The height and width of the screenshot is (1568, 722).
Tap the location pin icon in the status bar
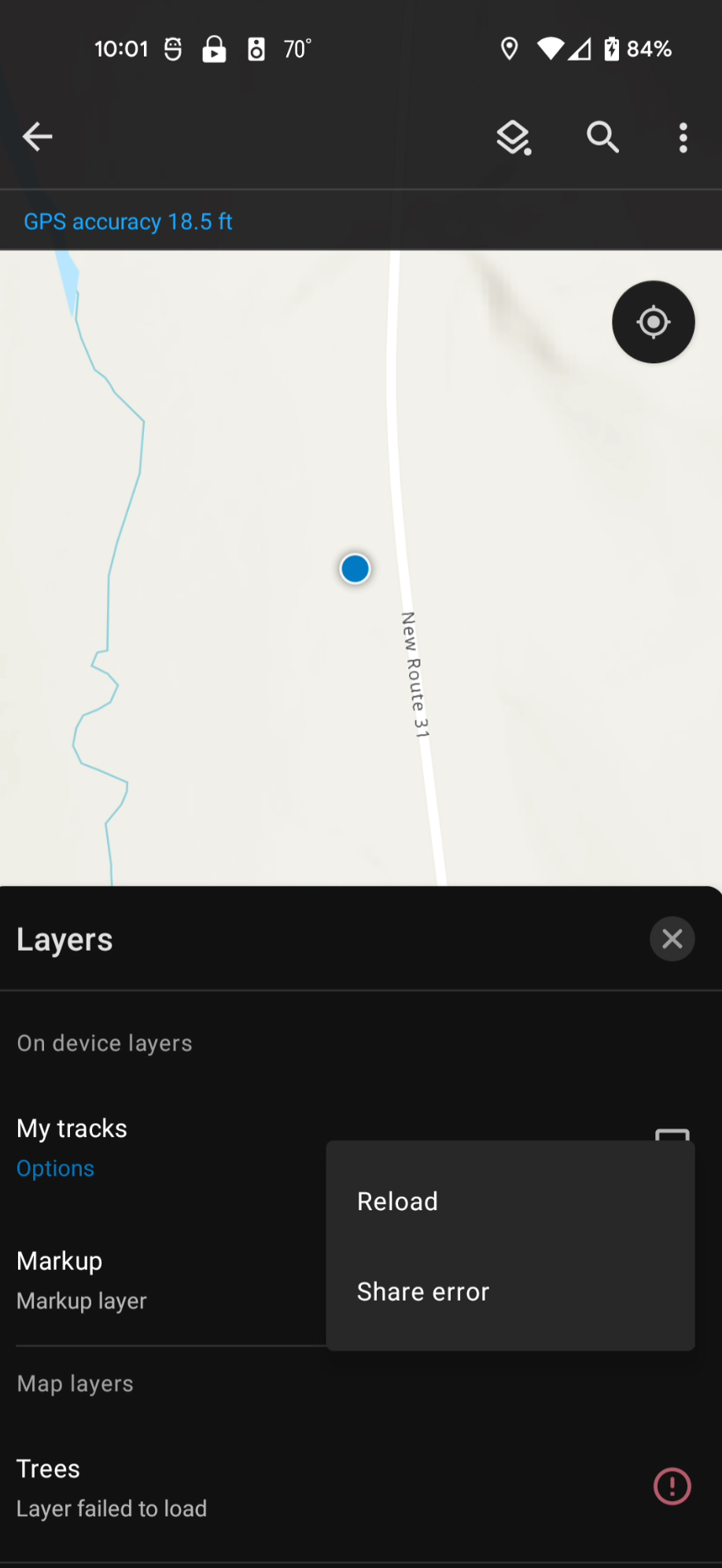[509, 49]
